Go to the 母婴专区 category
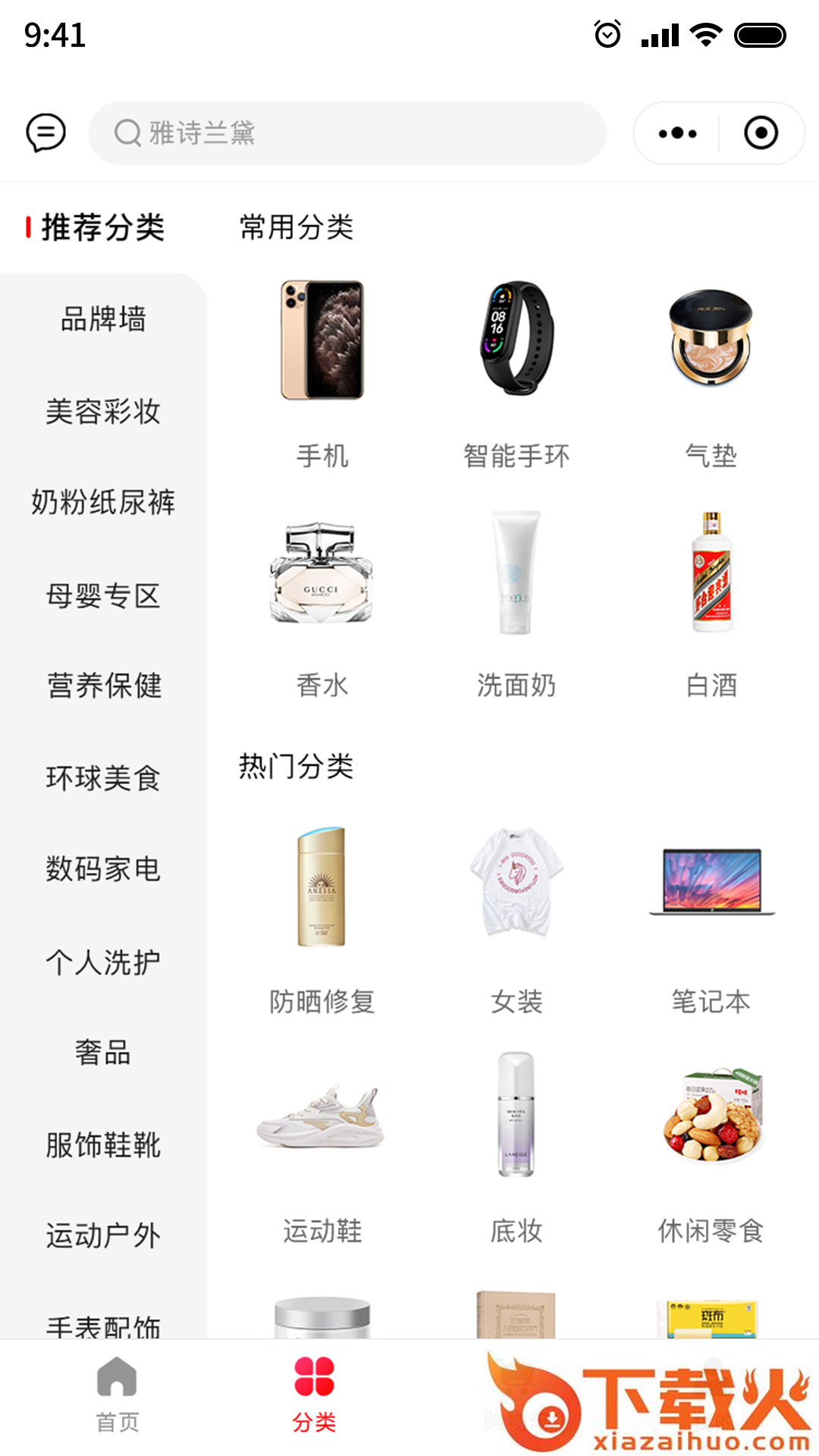The image size is (819, 1456). [x=103, y=596]
